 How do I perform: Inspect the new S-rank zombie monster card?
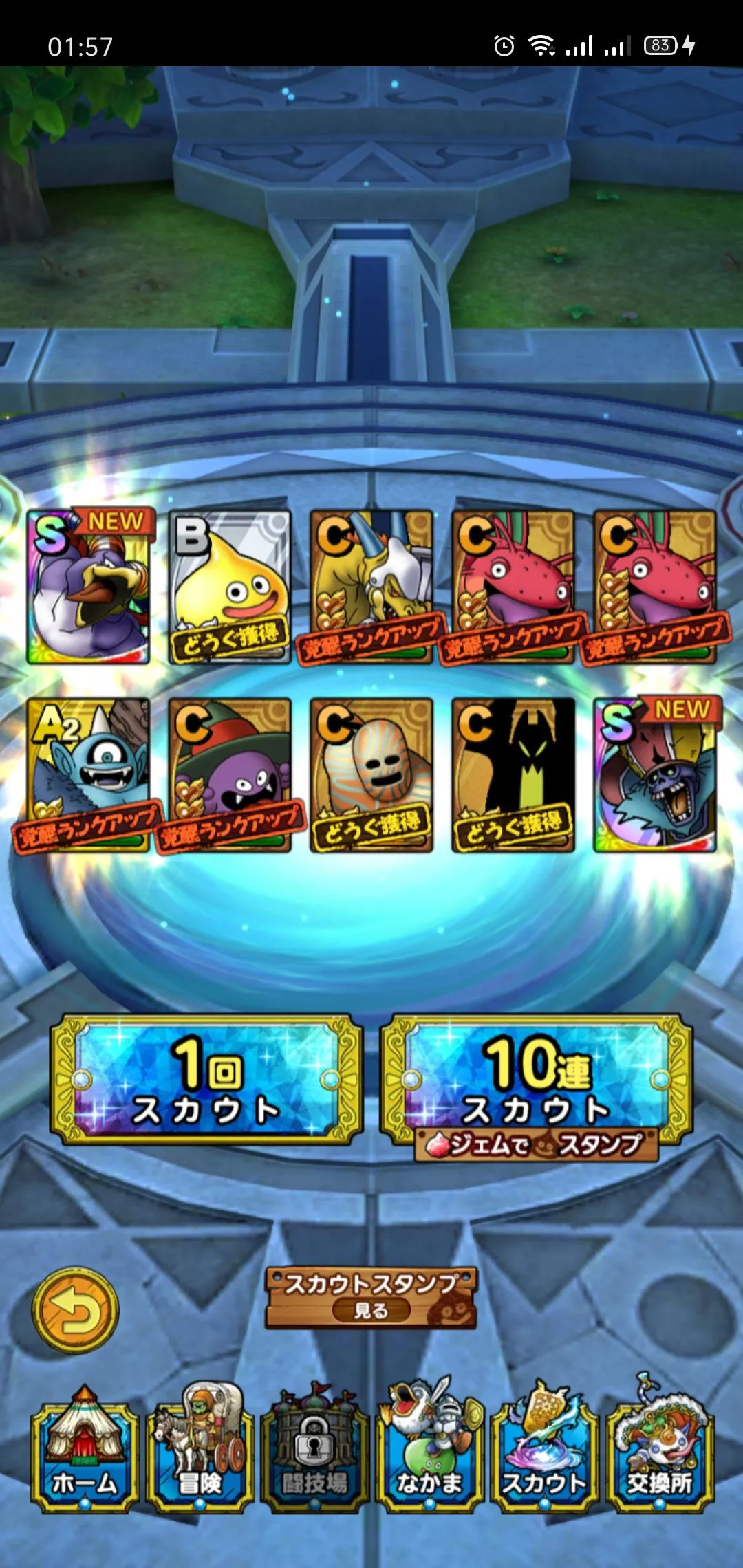point(655,775)
